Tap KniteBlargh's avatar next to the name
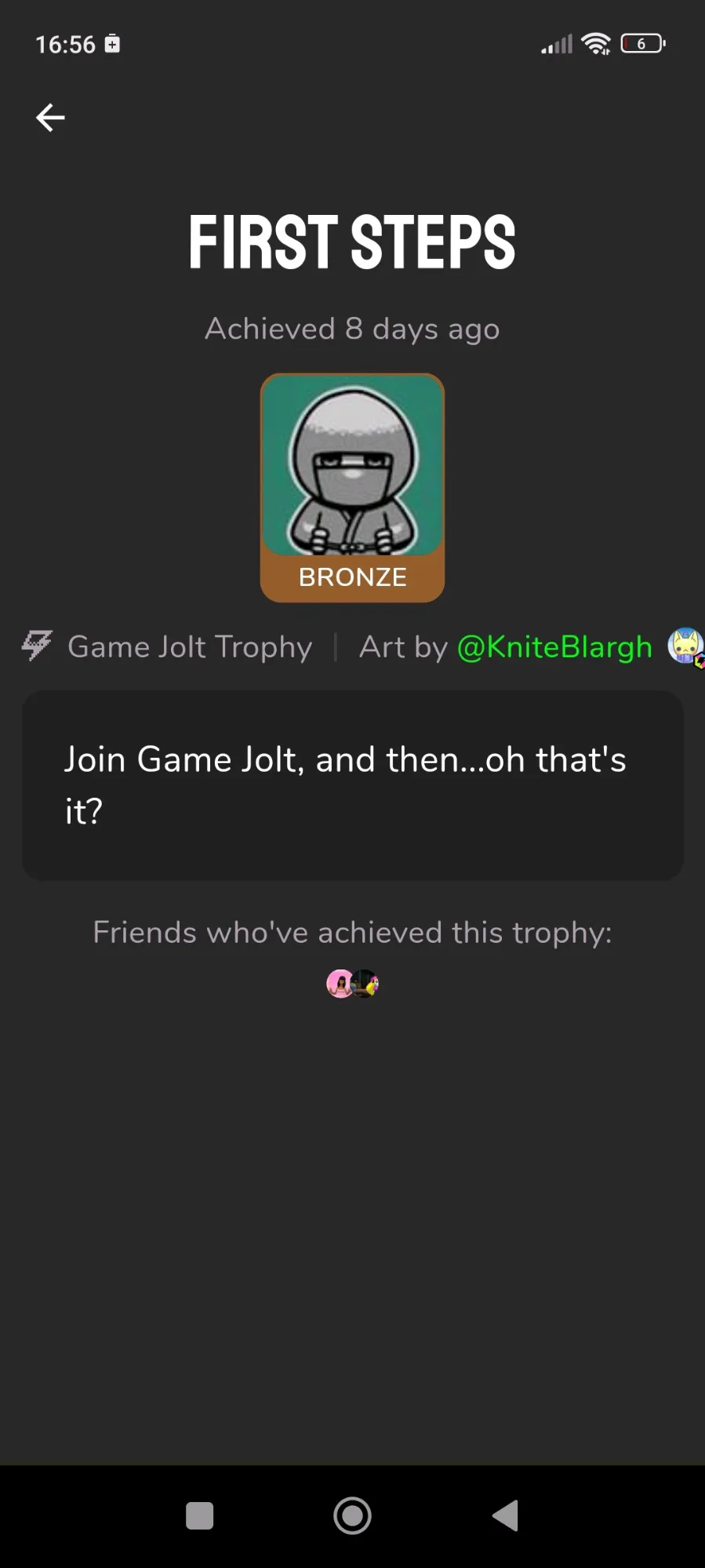The width and height of the screenshot is (705, 1568). pos(685,646)
